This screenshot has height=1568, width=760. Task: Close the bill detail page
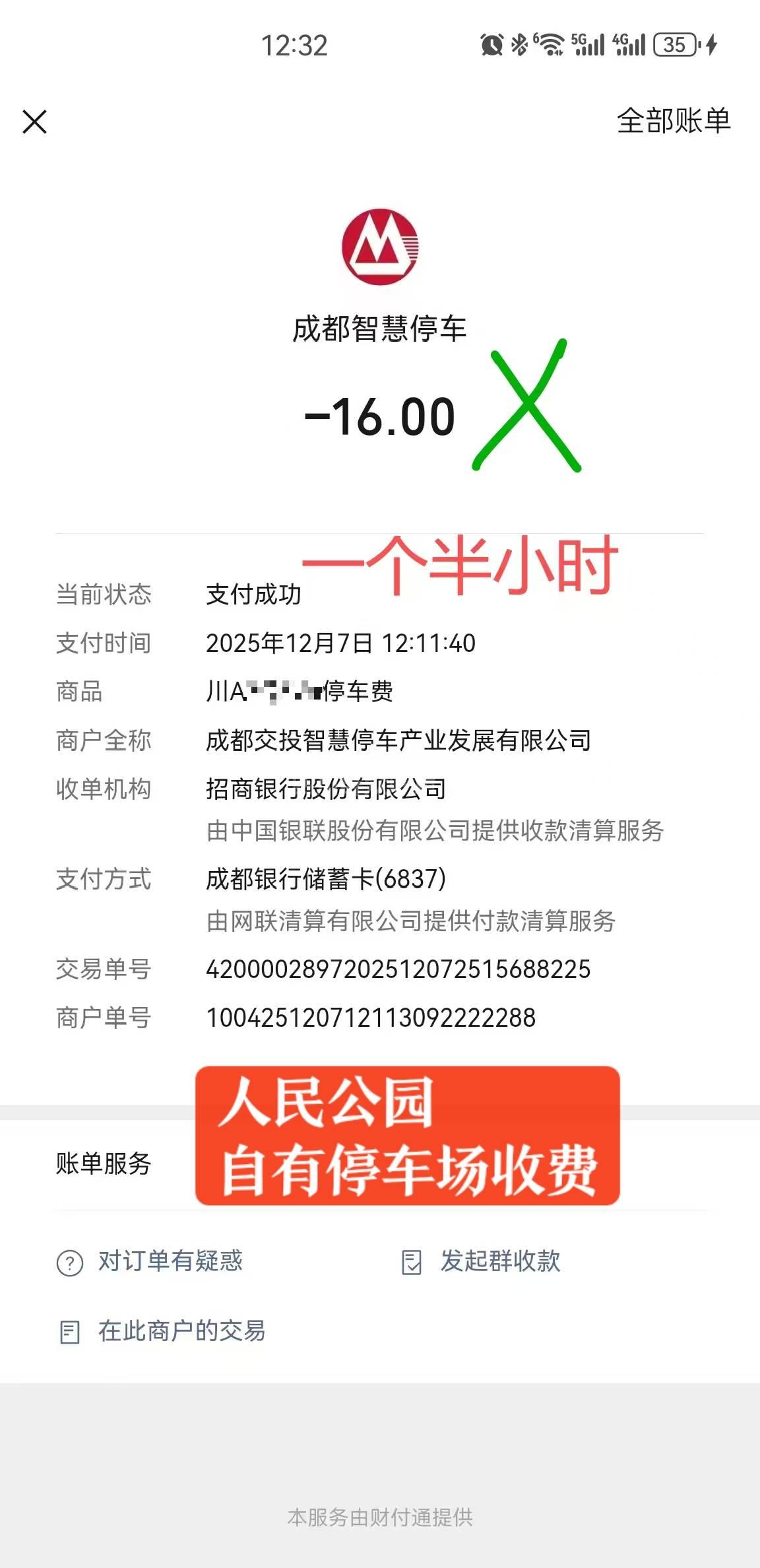(34, 122)
